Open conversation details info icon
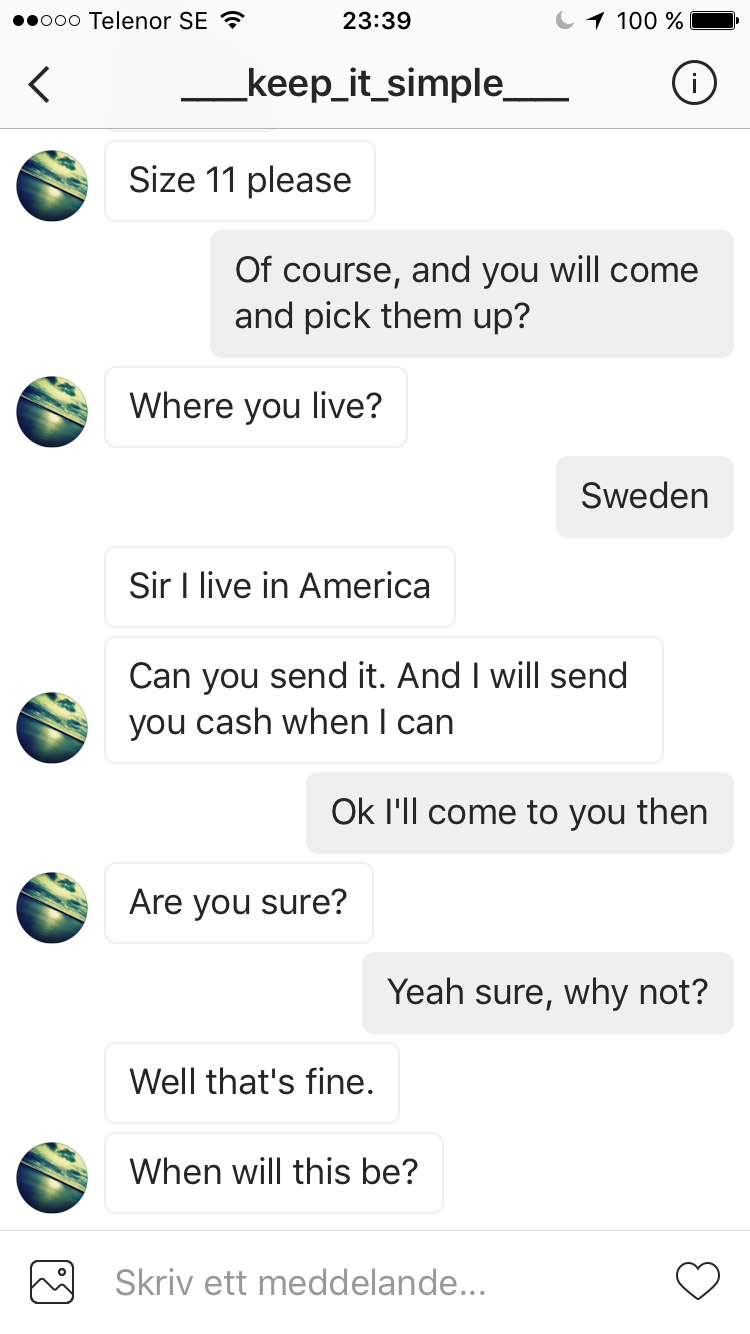This screenshot has height=1334, width=750. 693,85
